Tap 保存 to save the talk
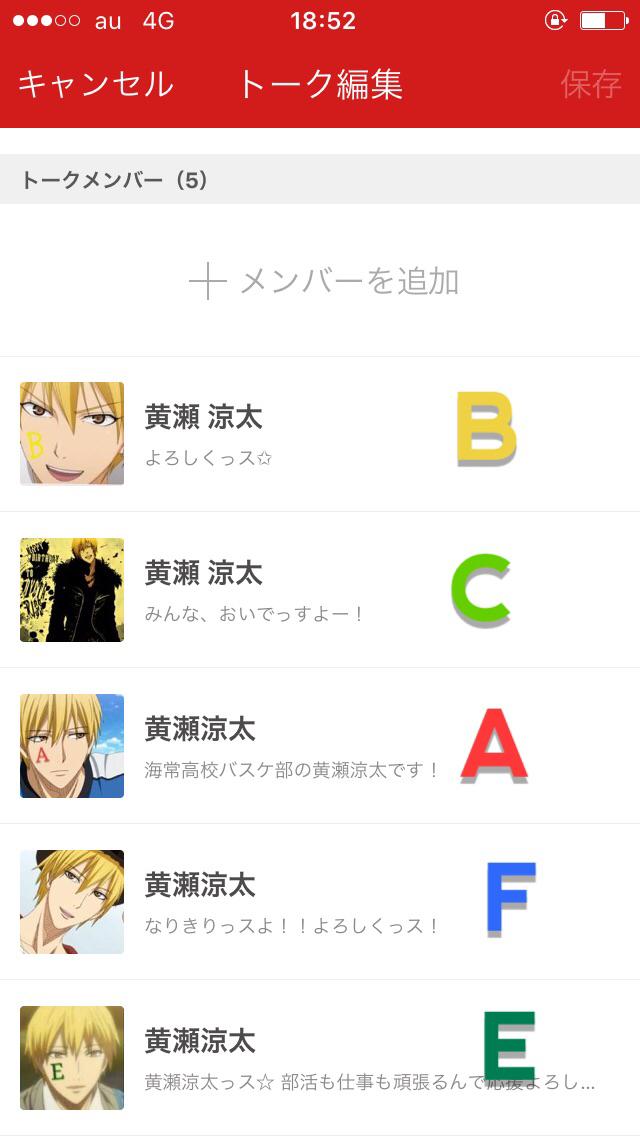 591,84
